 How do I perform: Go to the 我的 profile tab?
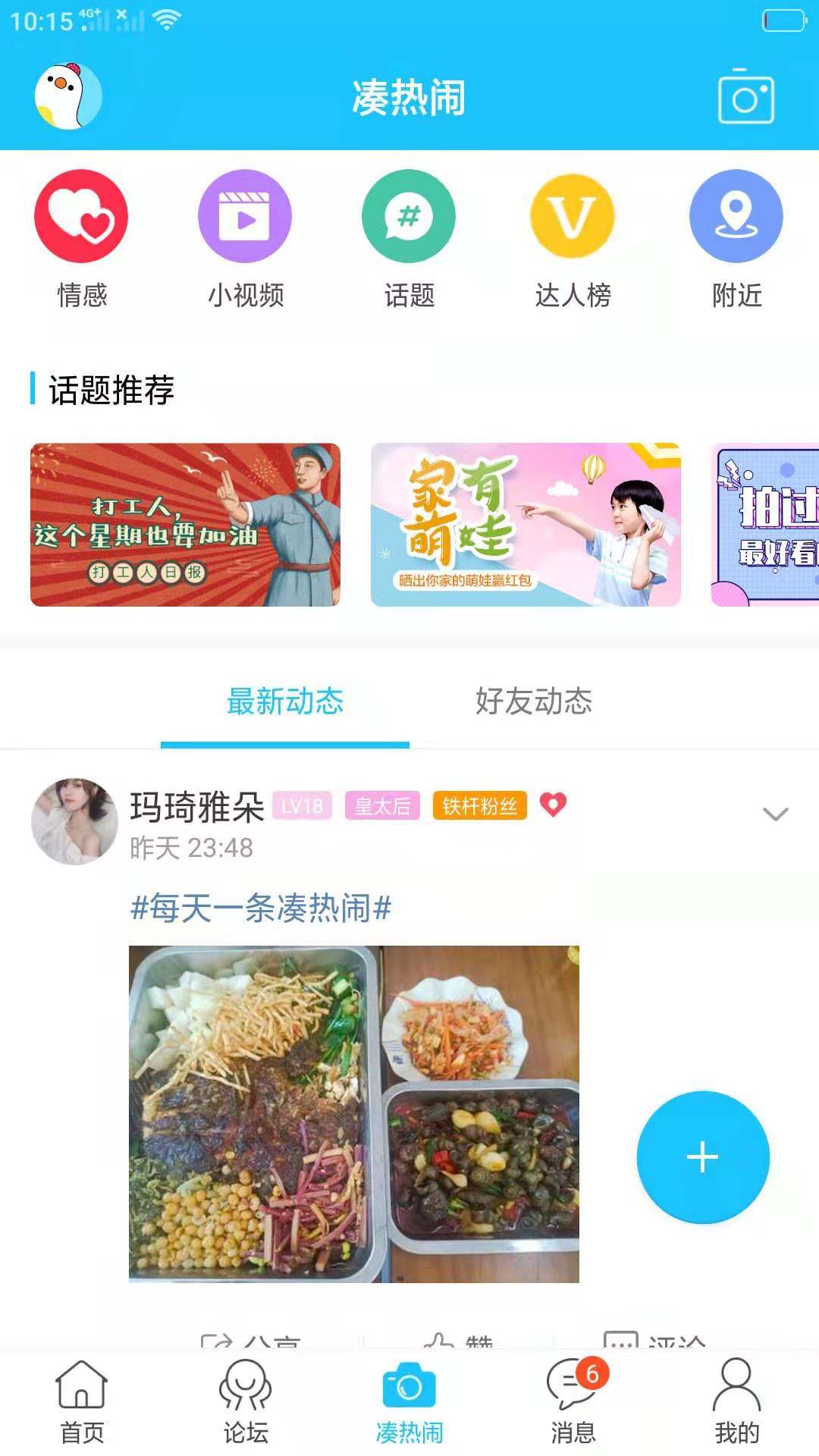(x=737, y=1402)
